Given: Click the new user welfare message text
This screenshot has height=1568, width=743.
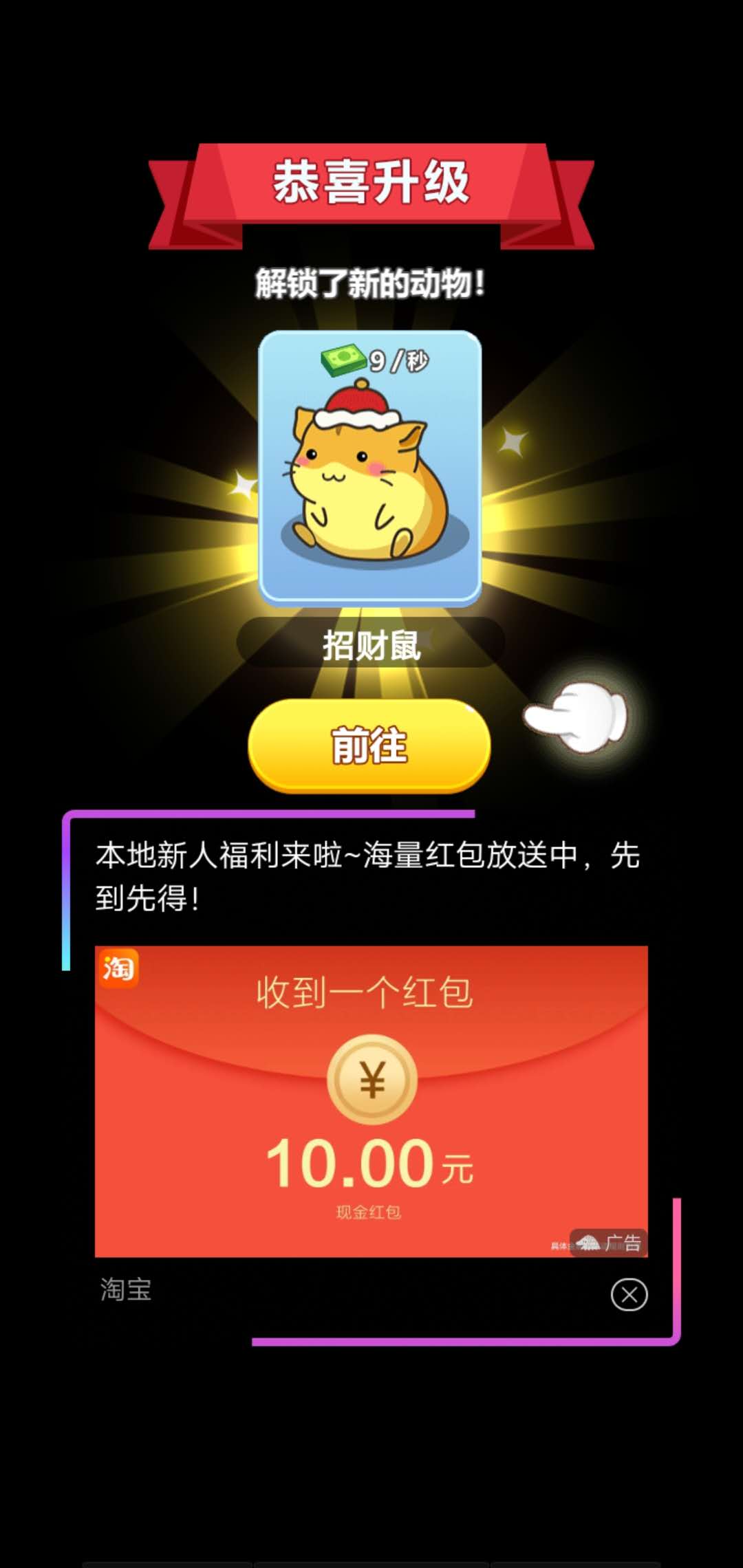Looking at the screenshot, I should (368, 873).
